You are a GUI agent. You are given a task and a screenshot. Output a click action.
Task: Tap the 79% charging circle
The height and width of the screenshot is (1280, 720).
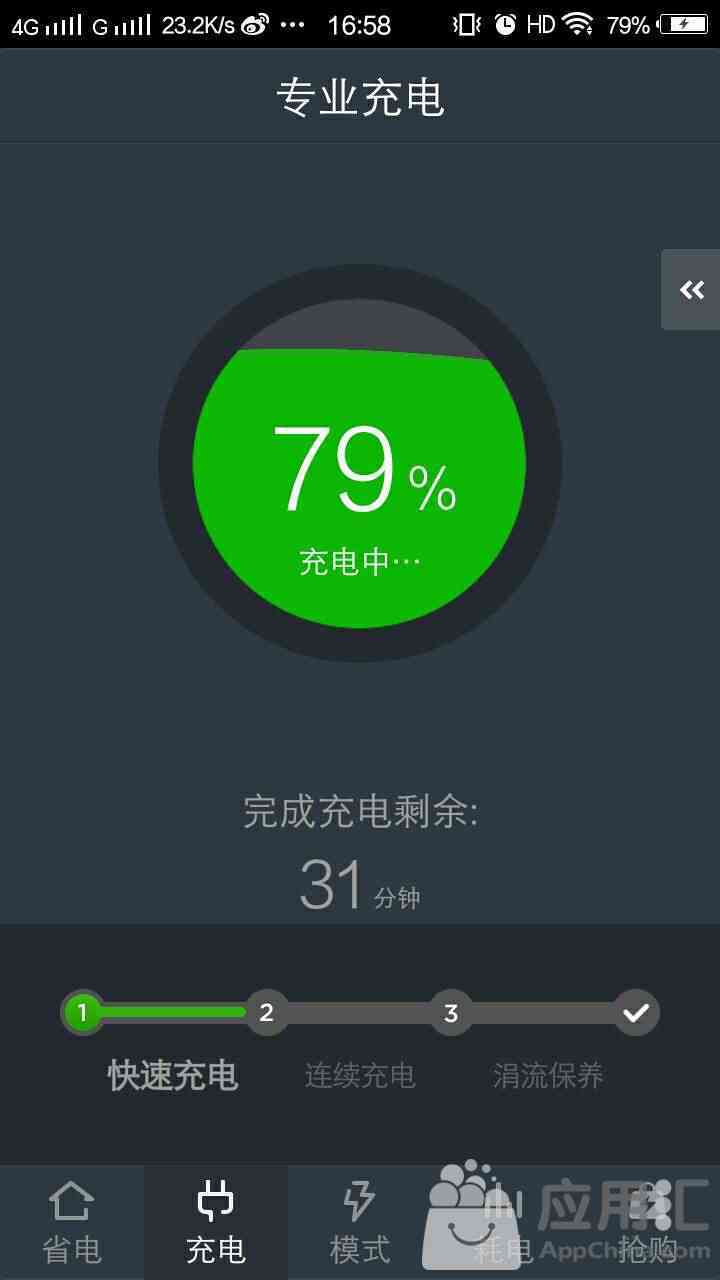(x=360, y=464)
